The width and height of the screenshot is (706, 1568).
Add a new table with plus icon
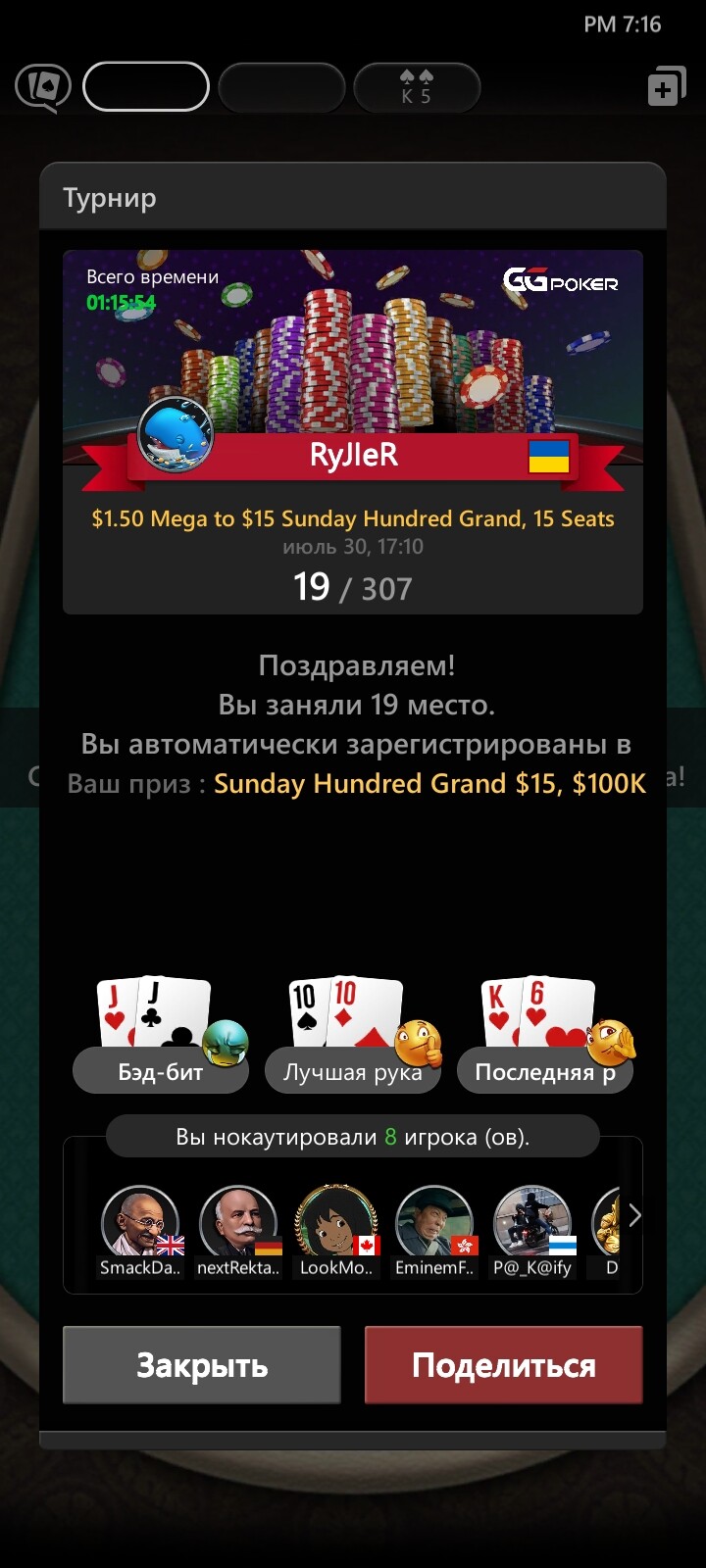point(667,86)
